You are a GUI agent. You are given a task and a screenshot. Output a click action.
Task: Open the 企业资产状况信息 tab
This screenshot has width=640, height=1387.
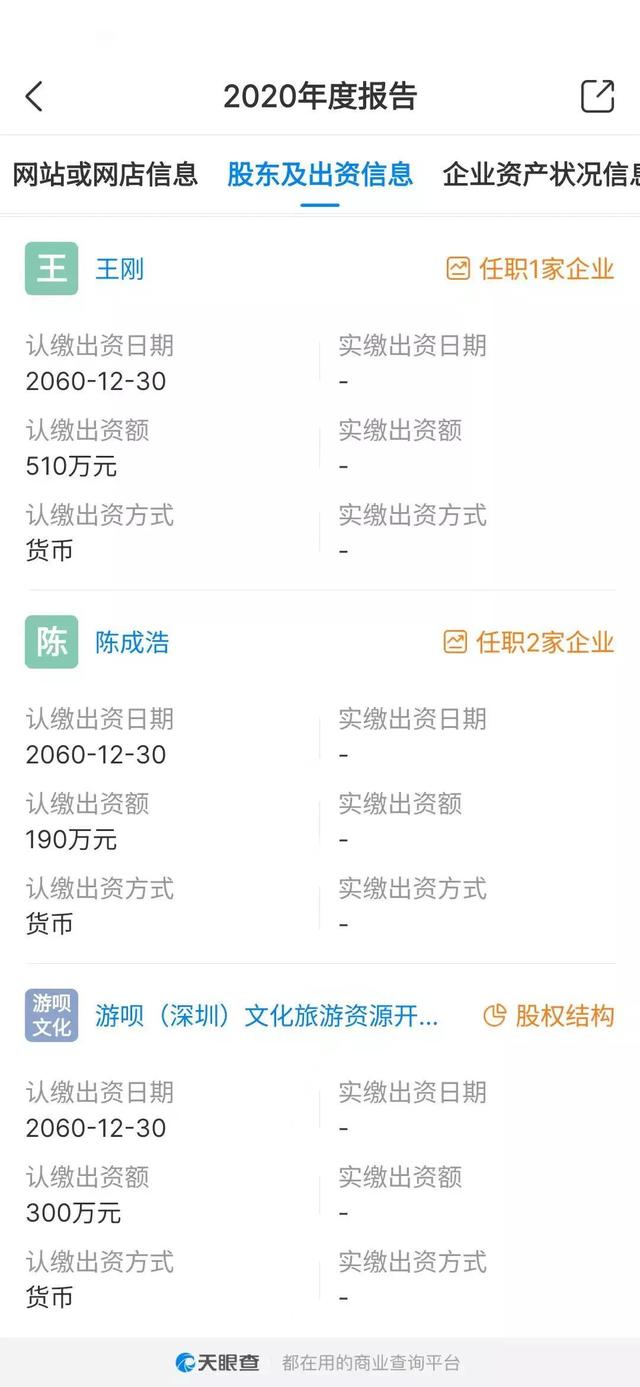(x=541, y=174)
